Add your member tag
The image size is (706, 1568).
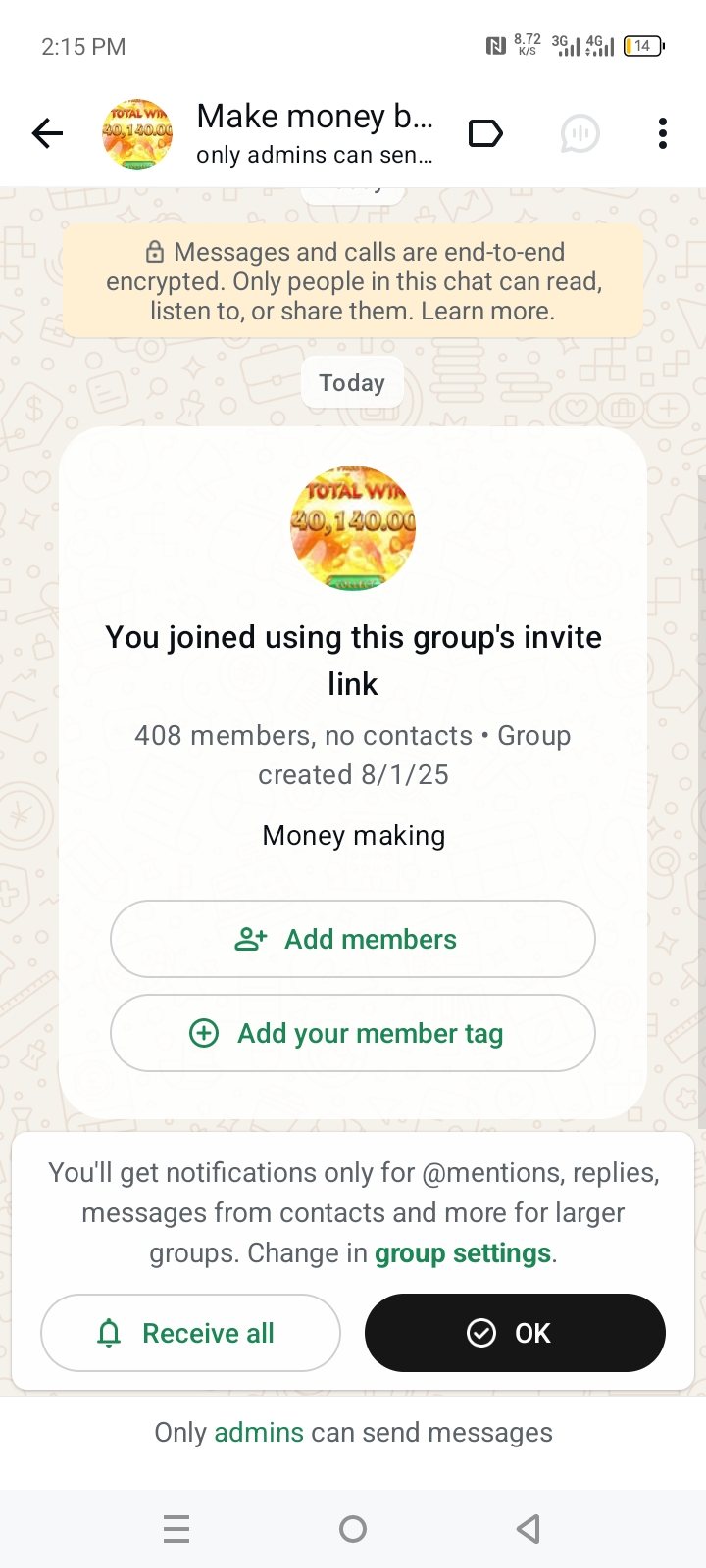pyautogui.click(x=353, y=1033)
